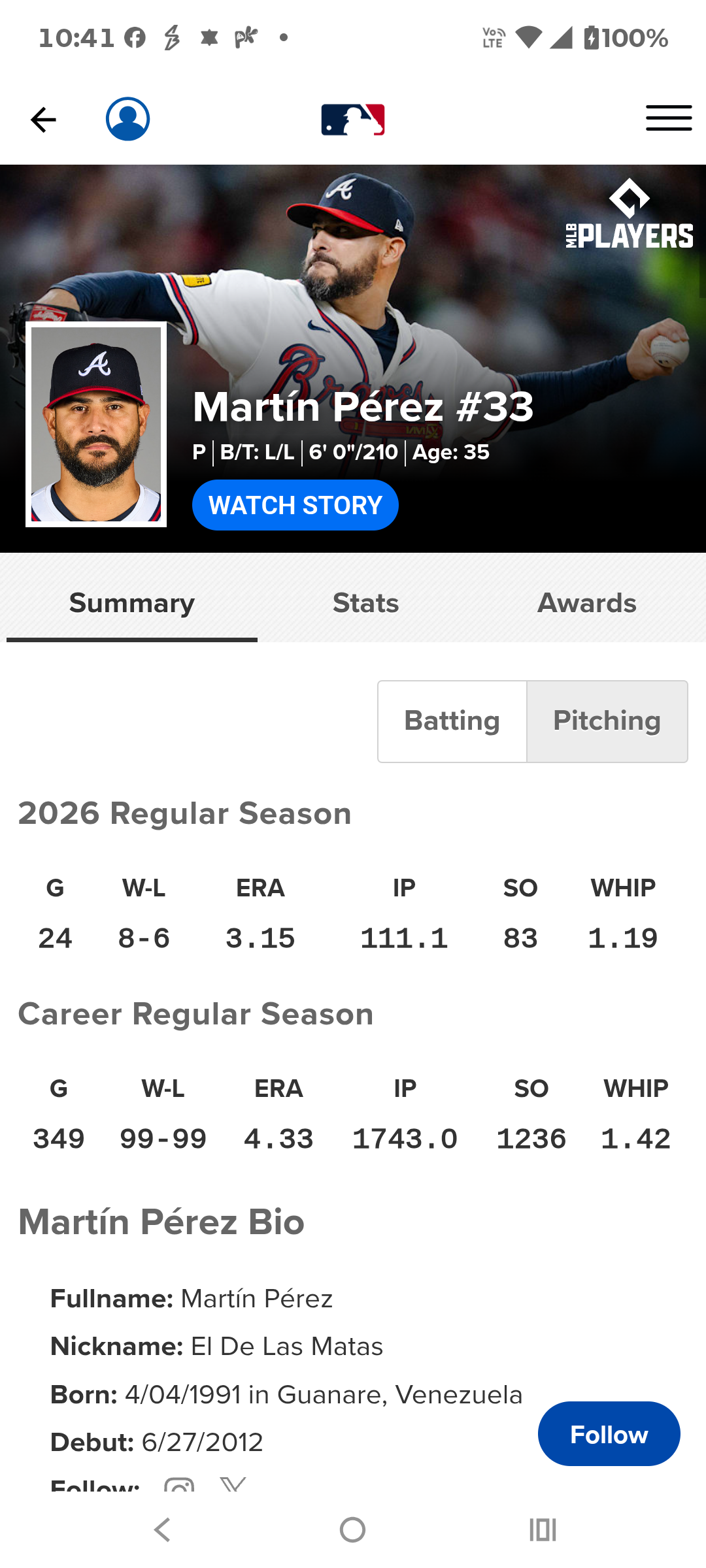Screen dimensions: 706x1568
Task: Open the user account profile icon
Action: (x=127, y=119)
